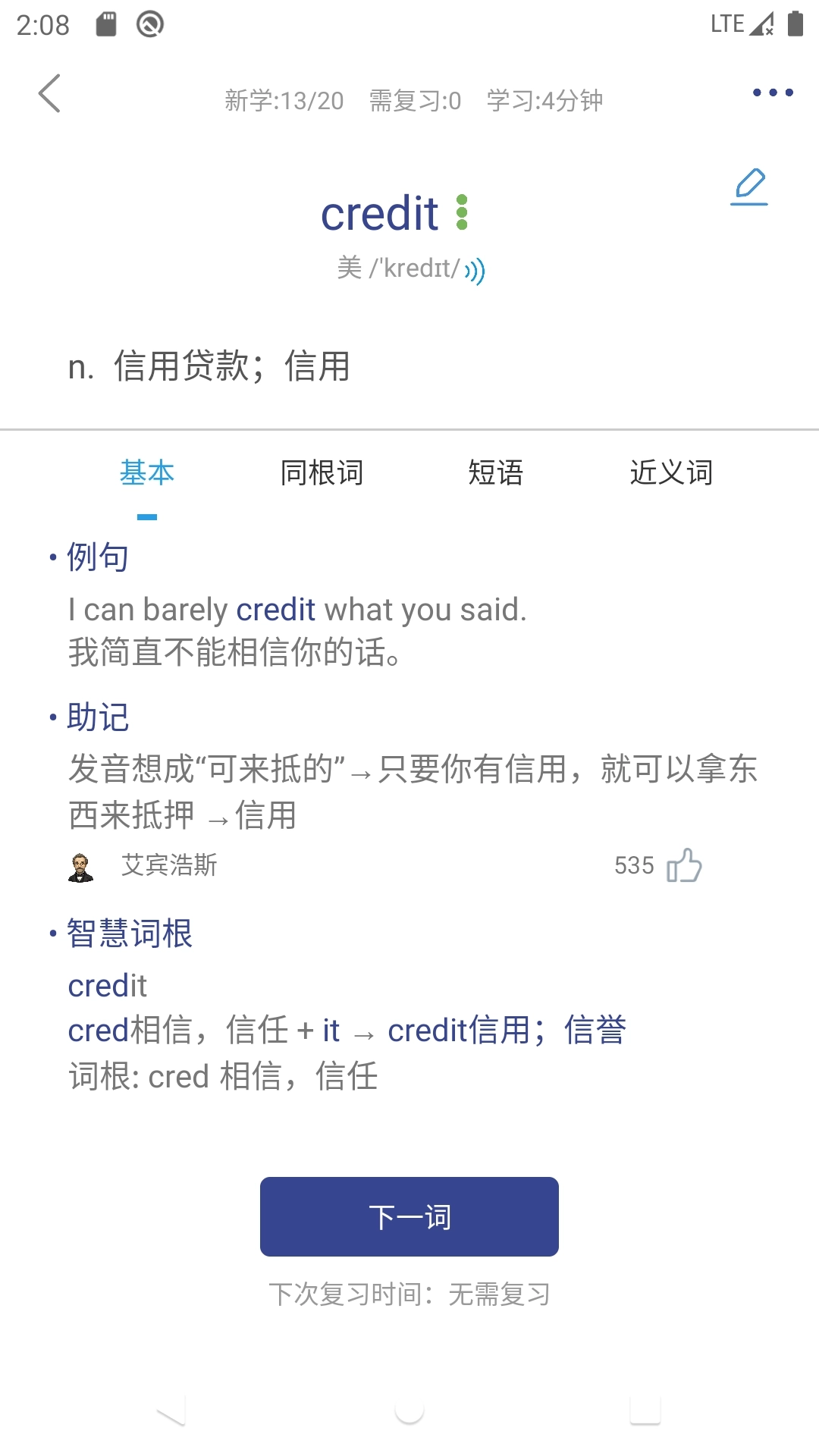This screenshot has height=1456, width=819.
Task: Tap the word credit in example sentence
Action: (276, 609)
